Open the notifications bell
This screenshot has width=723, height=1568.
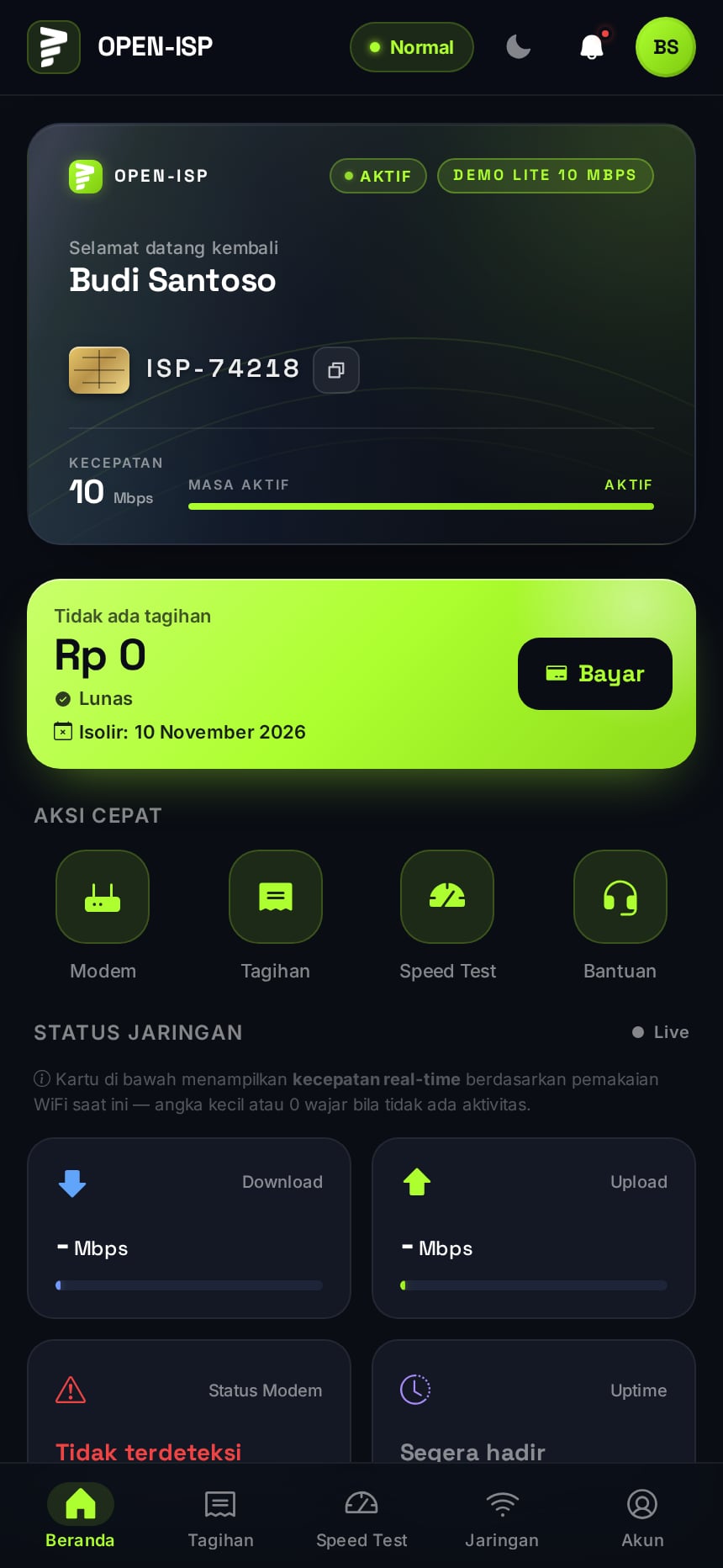593,47
